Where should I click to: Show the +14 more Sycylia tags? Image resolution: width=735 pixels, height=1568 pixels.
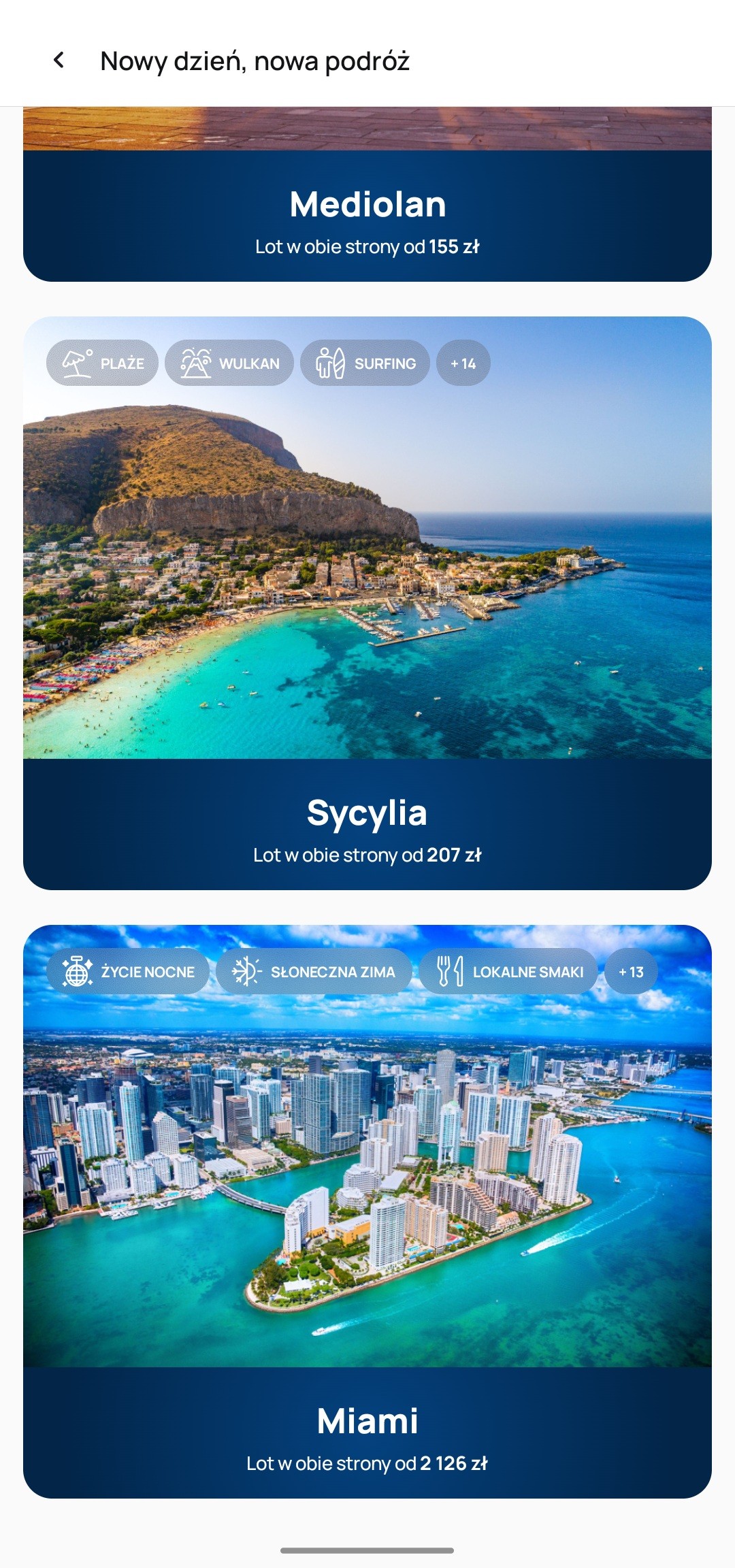(x=463, y=363)
